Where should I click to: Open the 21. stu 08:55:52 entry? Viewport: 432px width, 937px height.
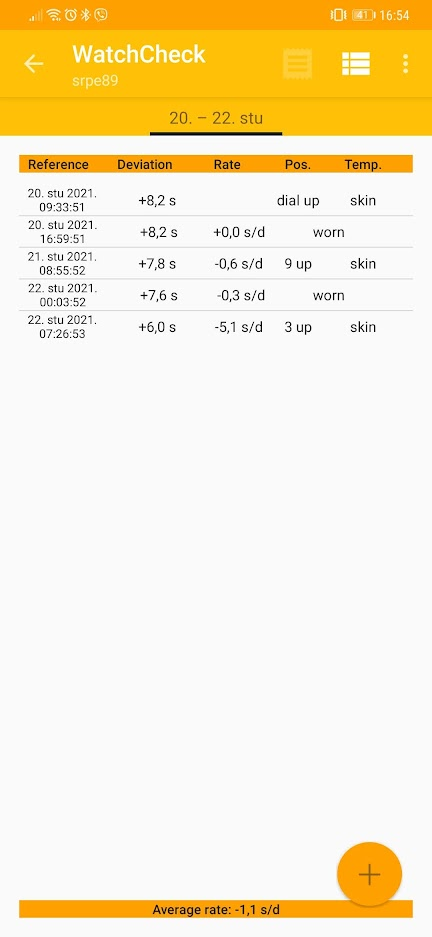pos(216,264)
